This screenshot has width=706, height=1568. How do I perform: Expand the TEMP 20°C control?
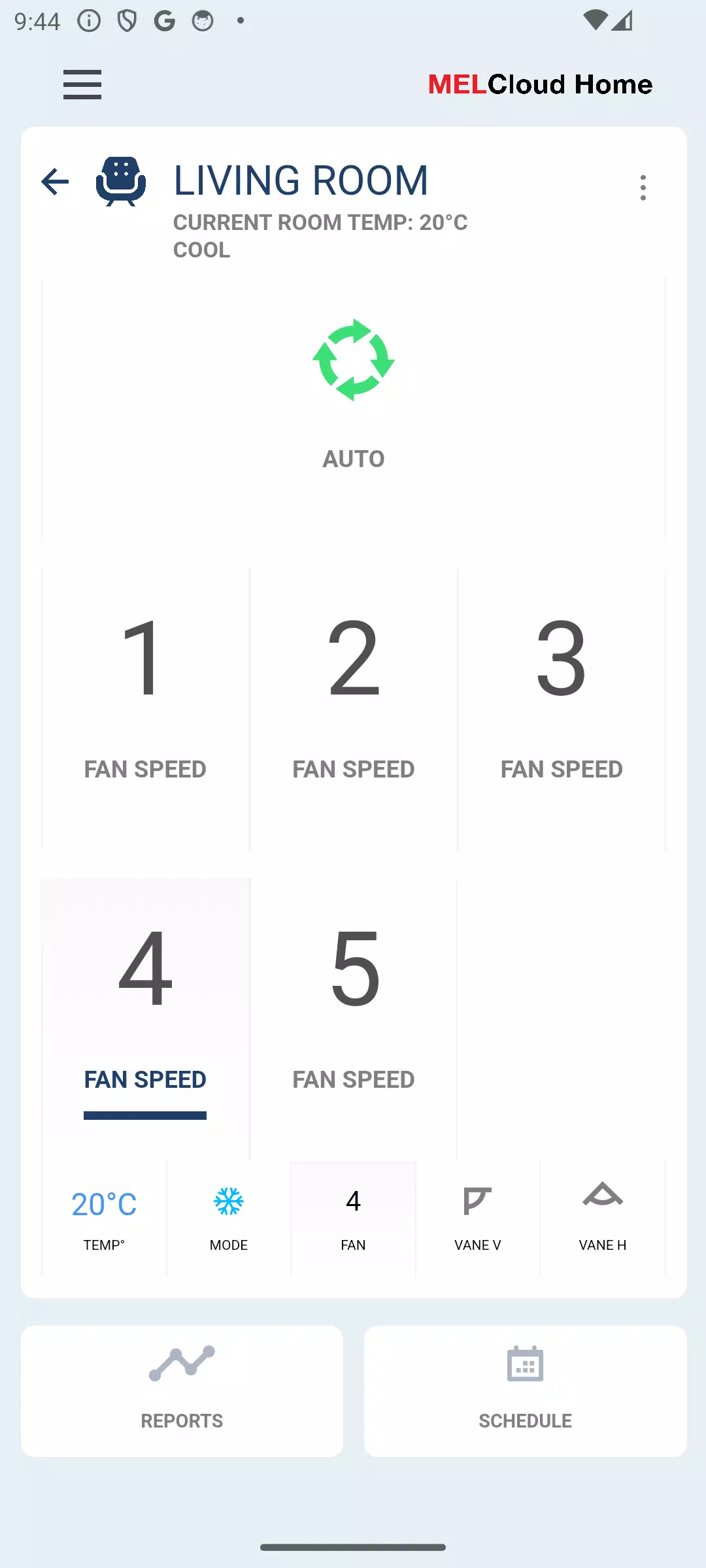click(x=104, y=1217)
